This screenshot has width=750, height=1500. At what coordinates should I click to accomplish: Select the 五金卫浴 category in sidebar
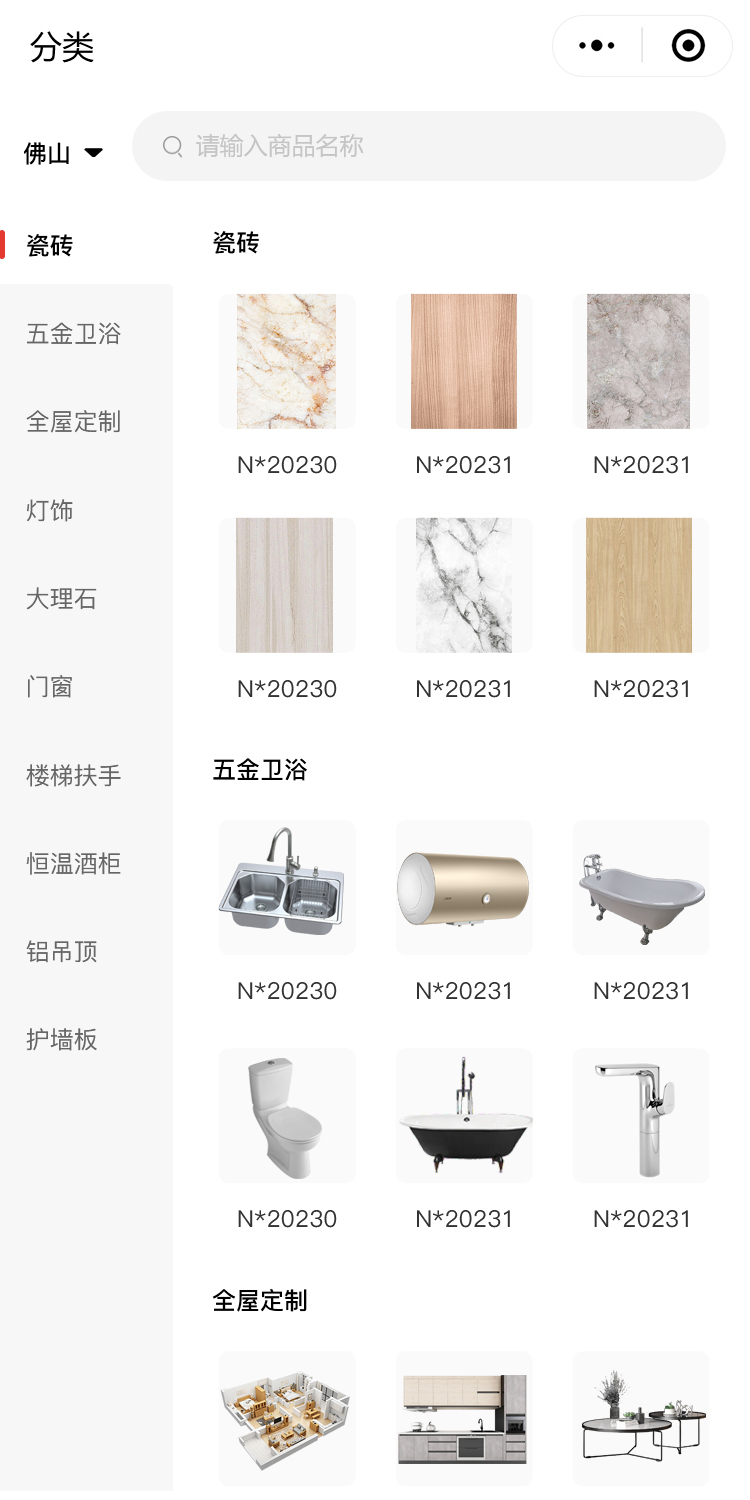click(74, 334)
